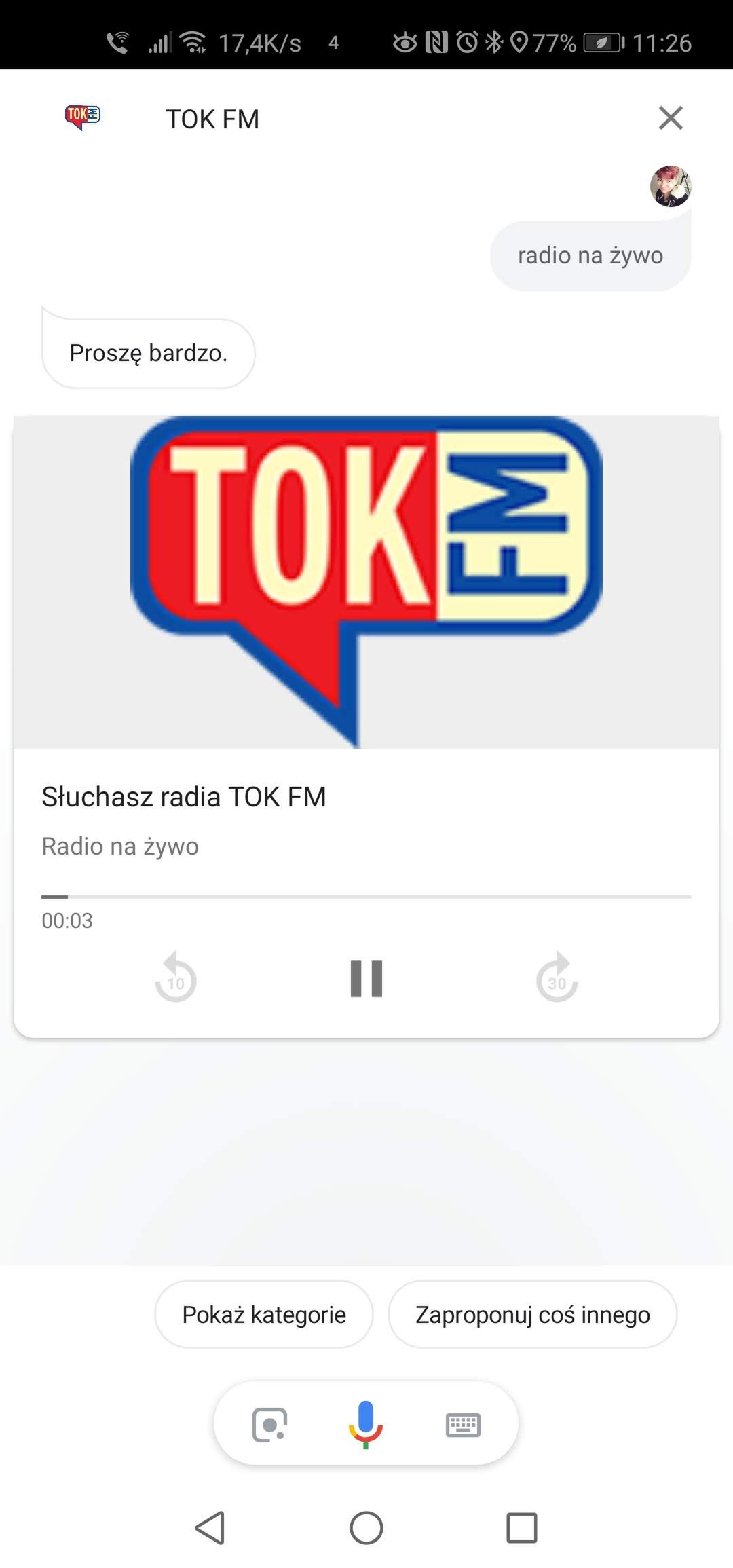Activate the Assistant microphone
The width and height of the screenshot is (733, 1568).
pyautogui.click(x=366, y=1424)
